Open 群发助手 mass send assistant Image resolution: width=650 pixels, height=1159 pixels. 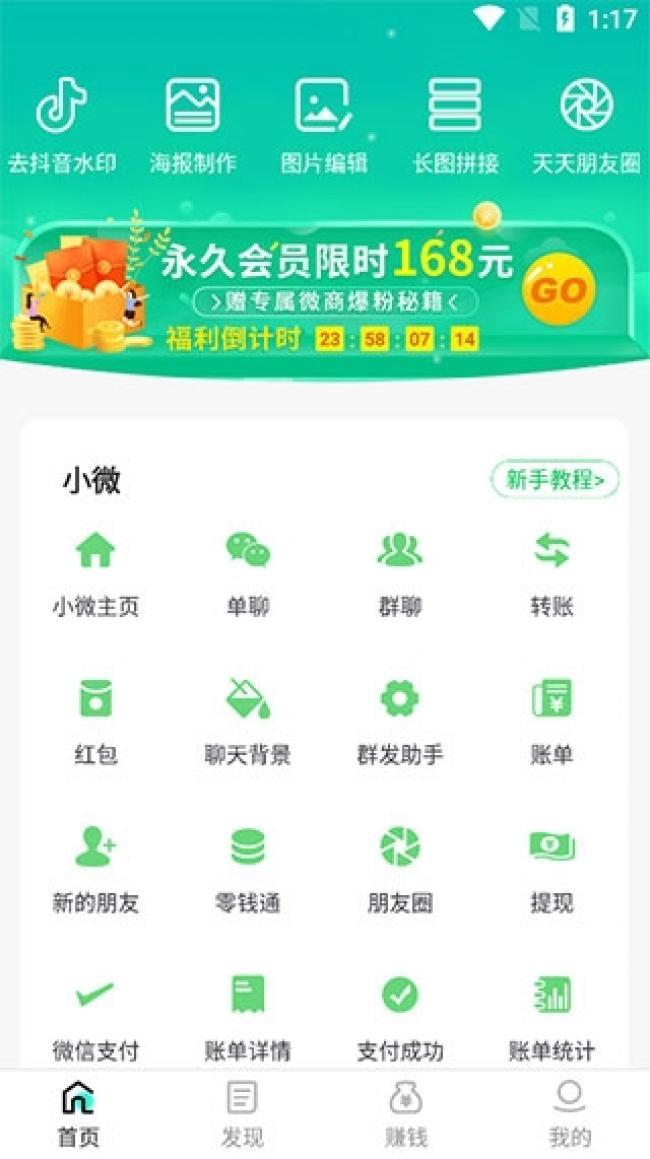(399, 722)
